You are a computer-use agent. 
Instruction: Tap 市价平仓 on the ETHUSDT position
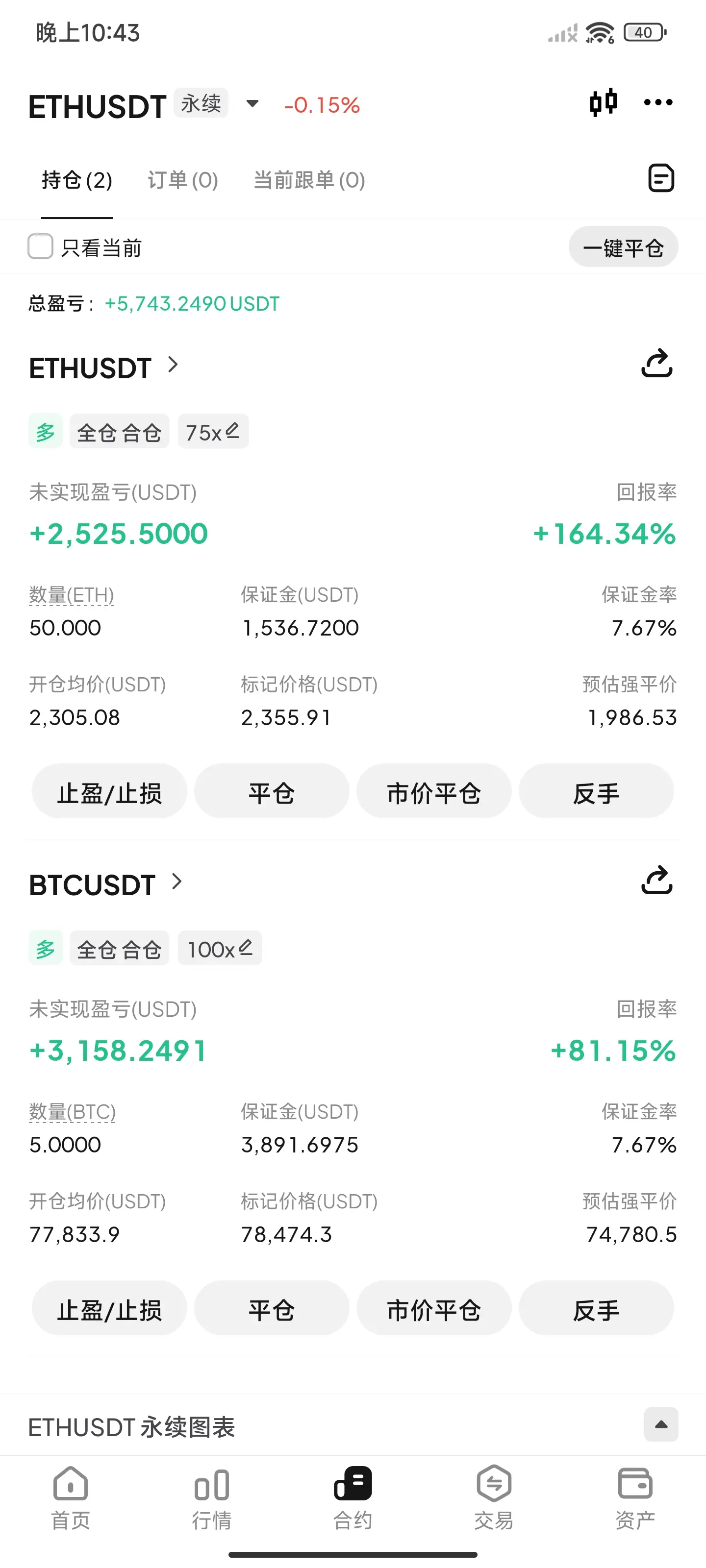click(x=434, y=792)
